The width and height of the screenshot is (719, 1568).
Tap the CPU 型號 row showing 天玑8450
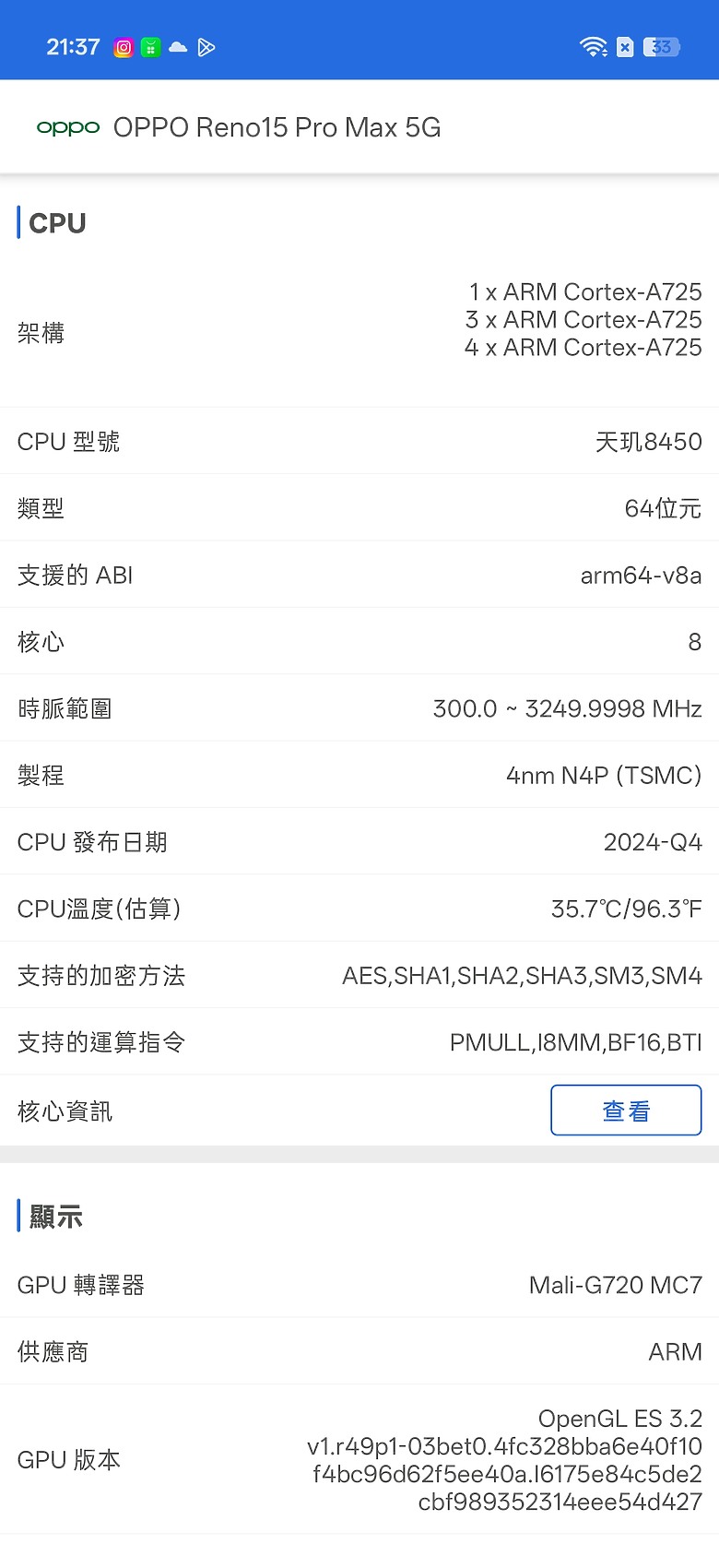(359, 441)
